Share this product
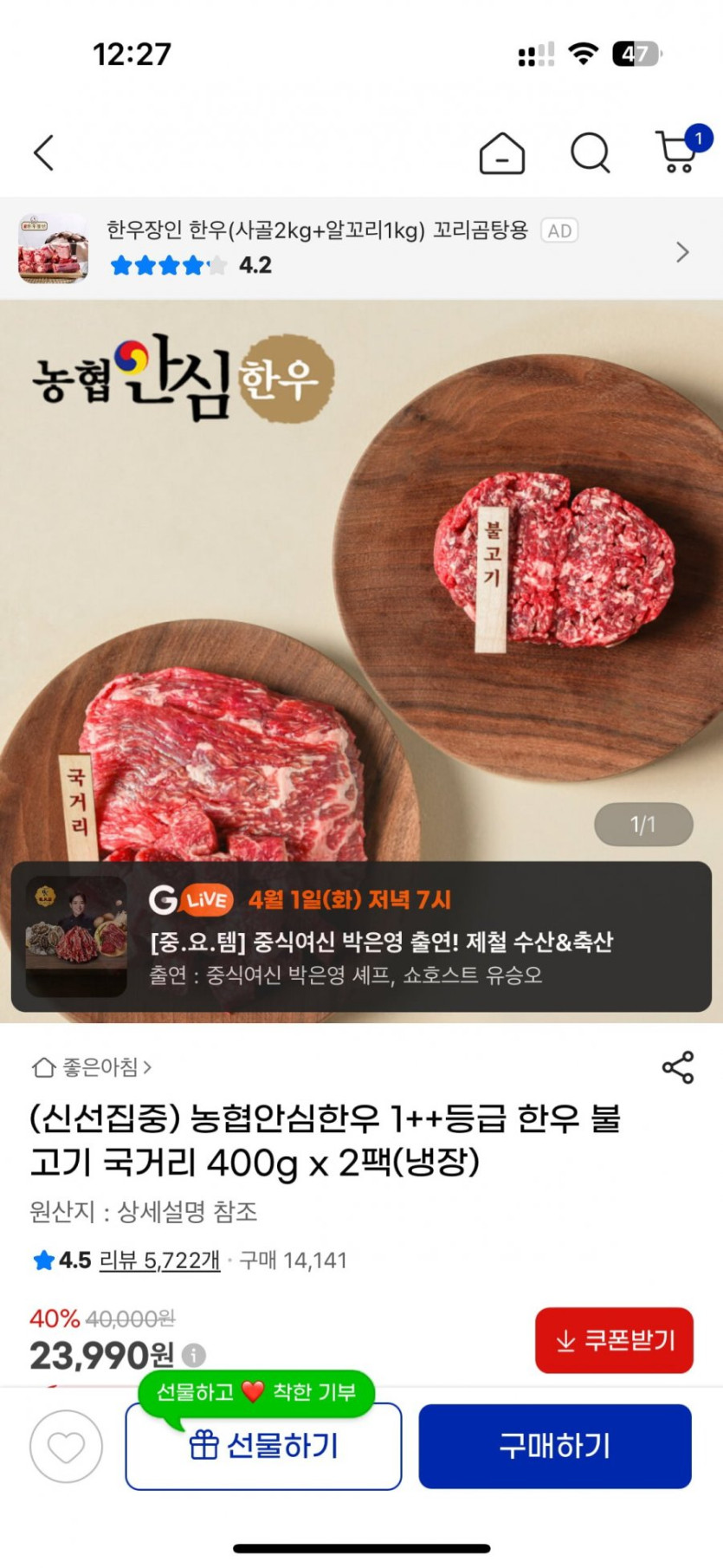The image size is (723, 1568). click(678, 1067)
